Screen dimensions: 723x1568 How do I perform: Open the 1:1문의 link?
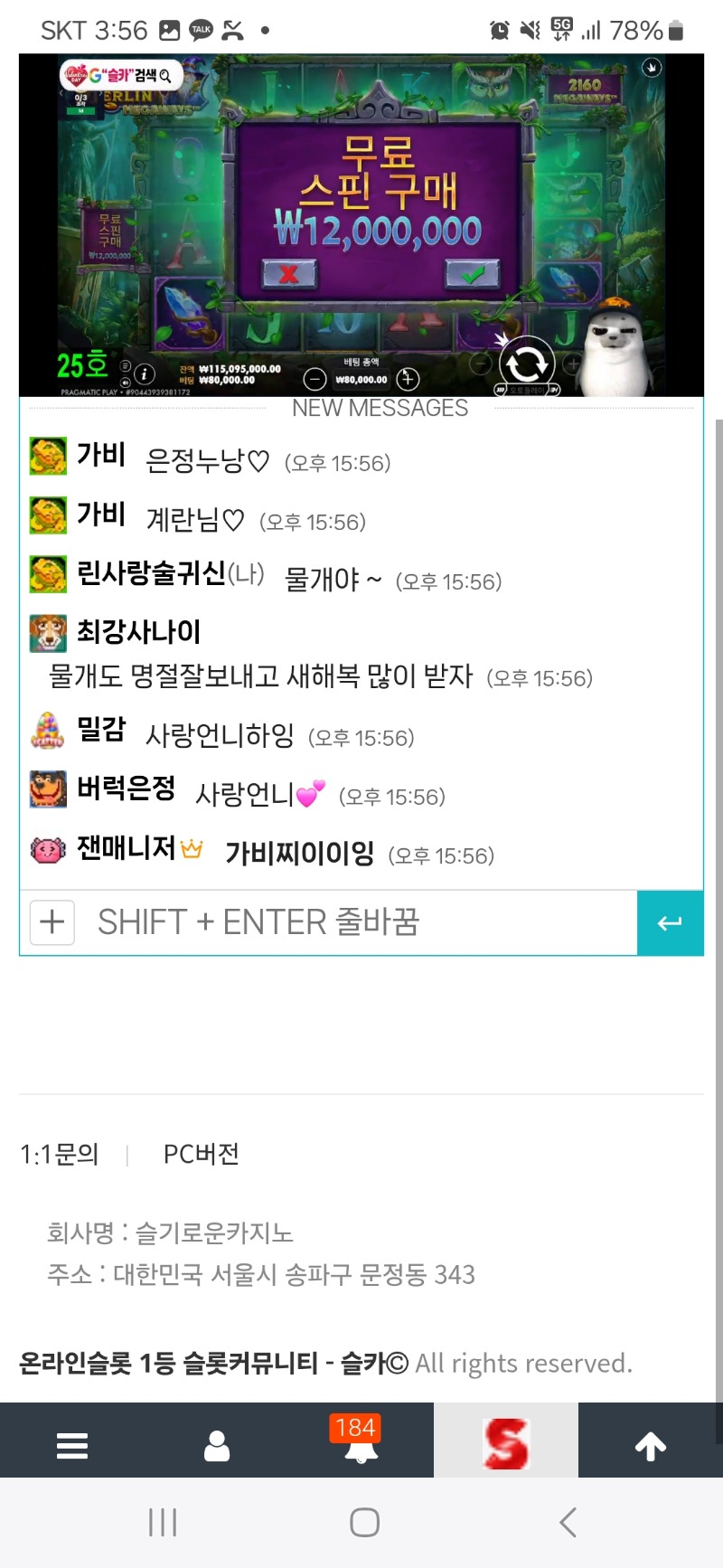pyautogui.click(x=60, y=1154)
